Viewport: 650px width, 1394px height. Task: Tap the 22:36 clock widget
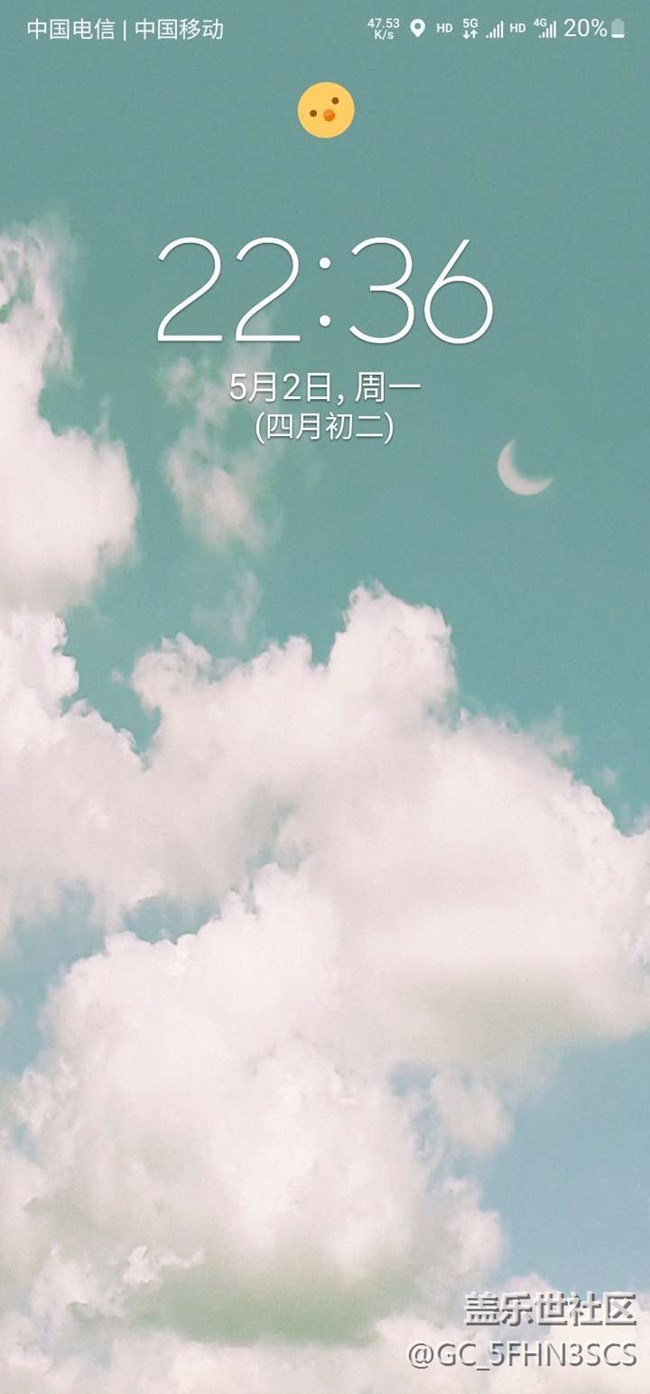click(x=325, y=291)
